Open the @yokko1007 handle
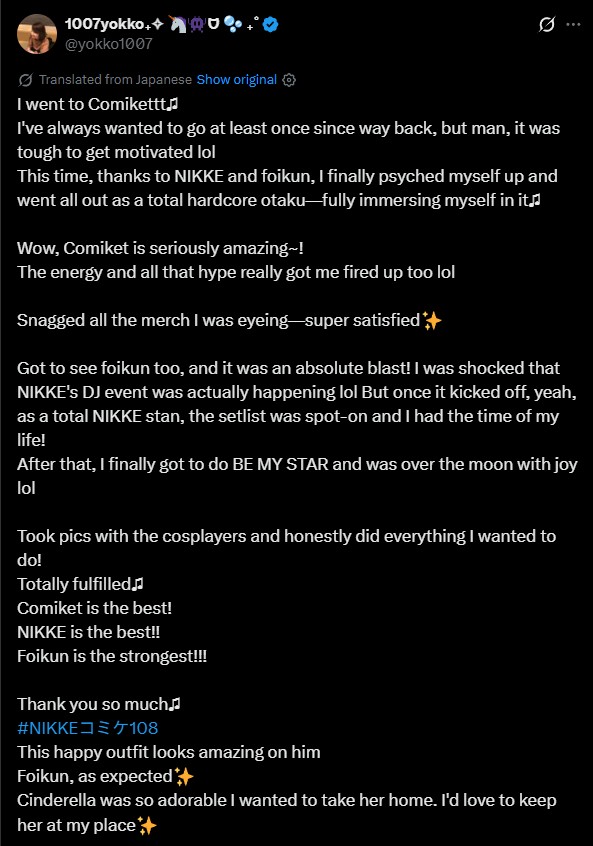 [108, 44]
